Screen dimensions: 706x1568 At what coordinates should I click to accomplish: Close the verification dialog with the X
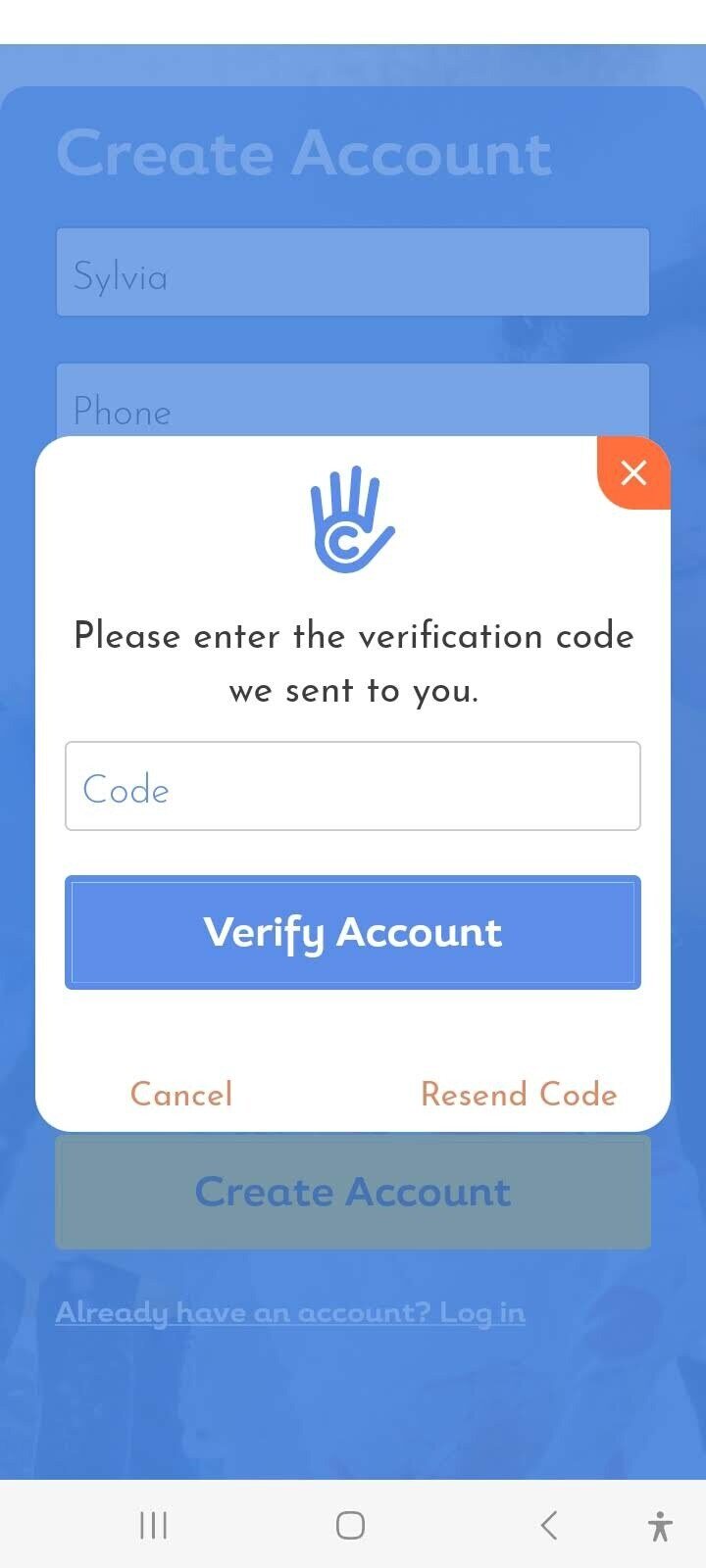point(633,473)
